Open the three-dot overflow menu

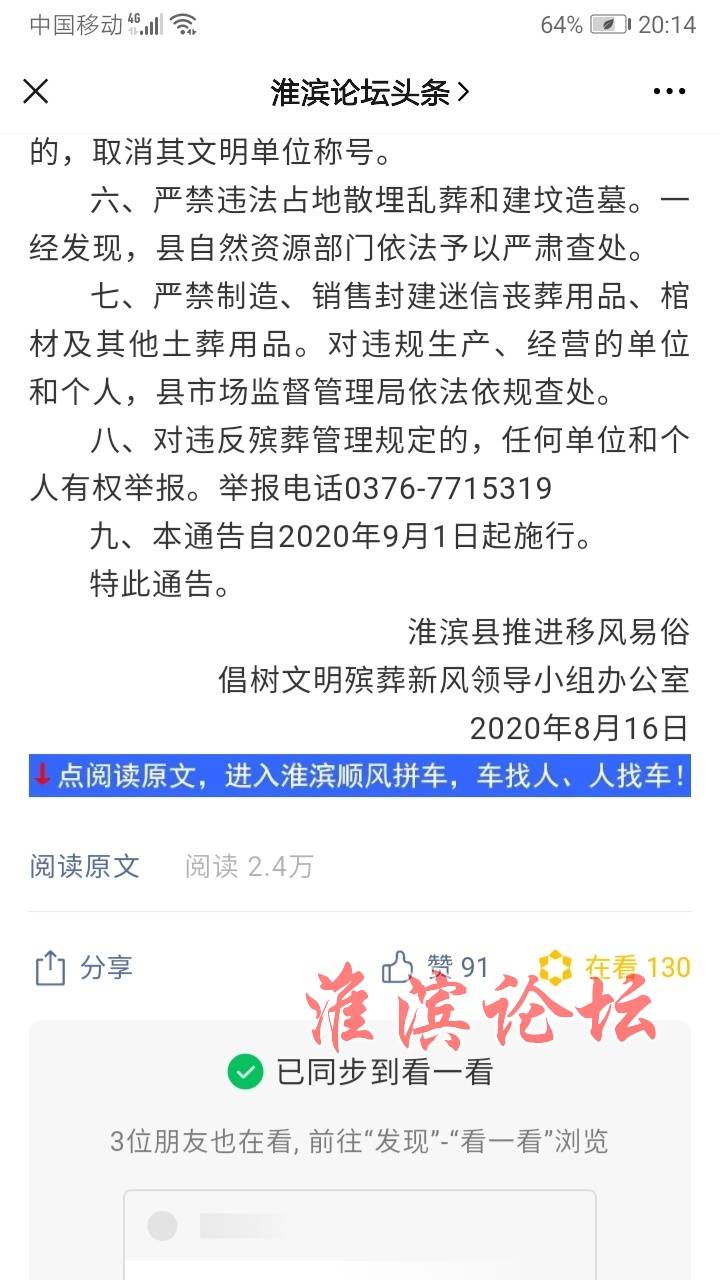point(669,92)
